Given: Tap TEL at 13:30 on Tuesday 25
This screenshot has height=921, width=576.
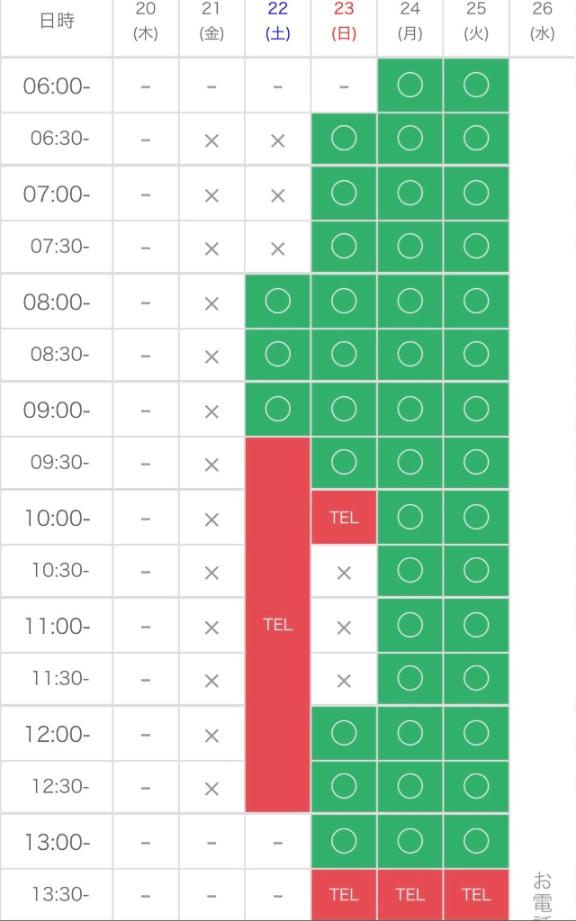Looking at the screenshot, I should click(476, 895).
